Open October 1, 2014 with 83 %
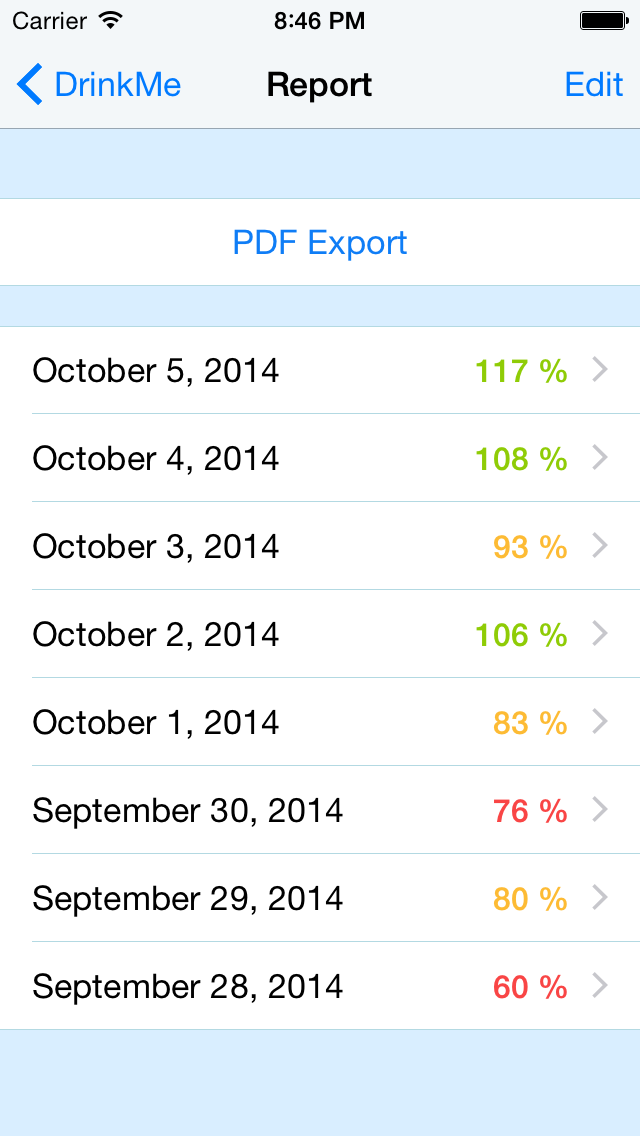This screenshot has height=1136, width=640. coord(320,722)
